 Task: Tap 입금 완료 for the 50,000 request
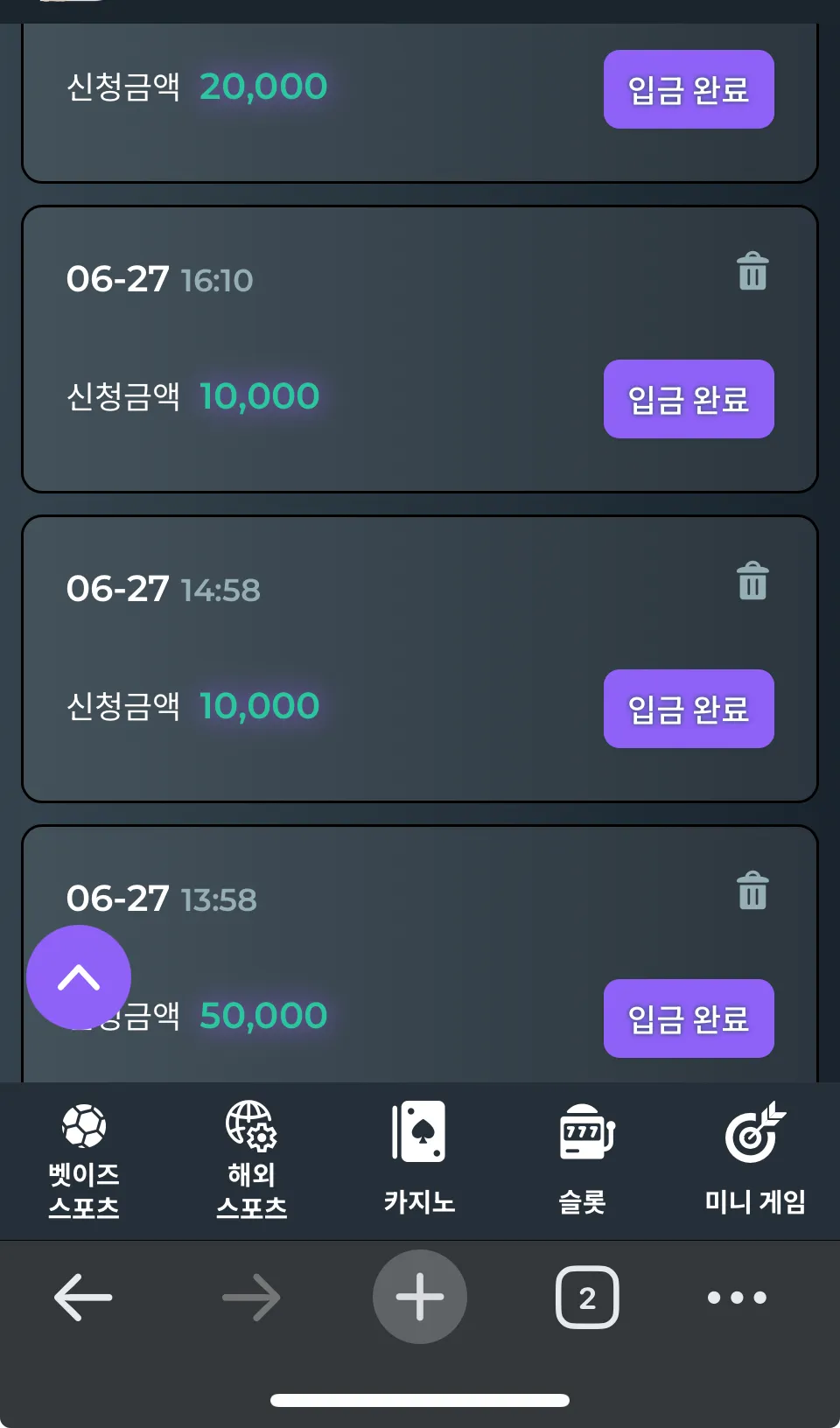click(689, 1018)
